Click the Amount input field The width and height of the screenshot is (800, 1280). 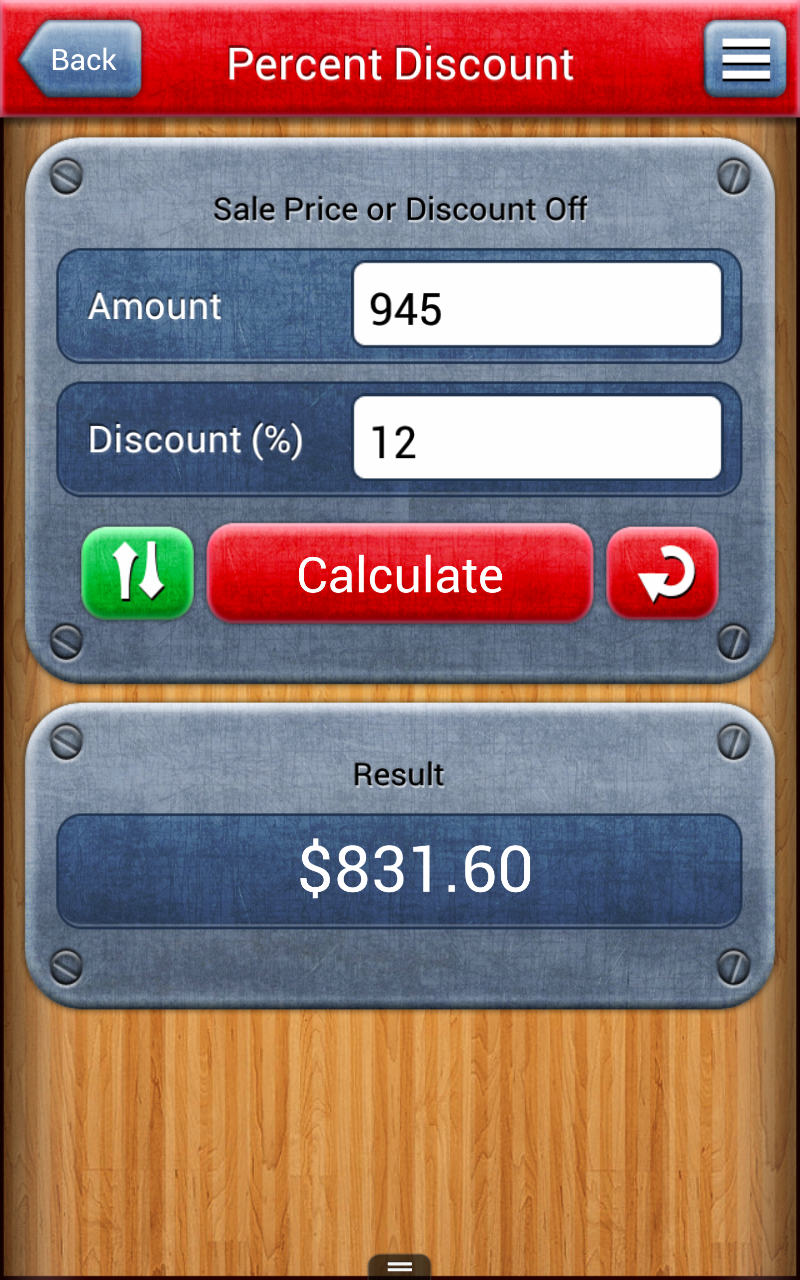point(538,305)
